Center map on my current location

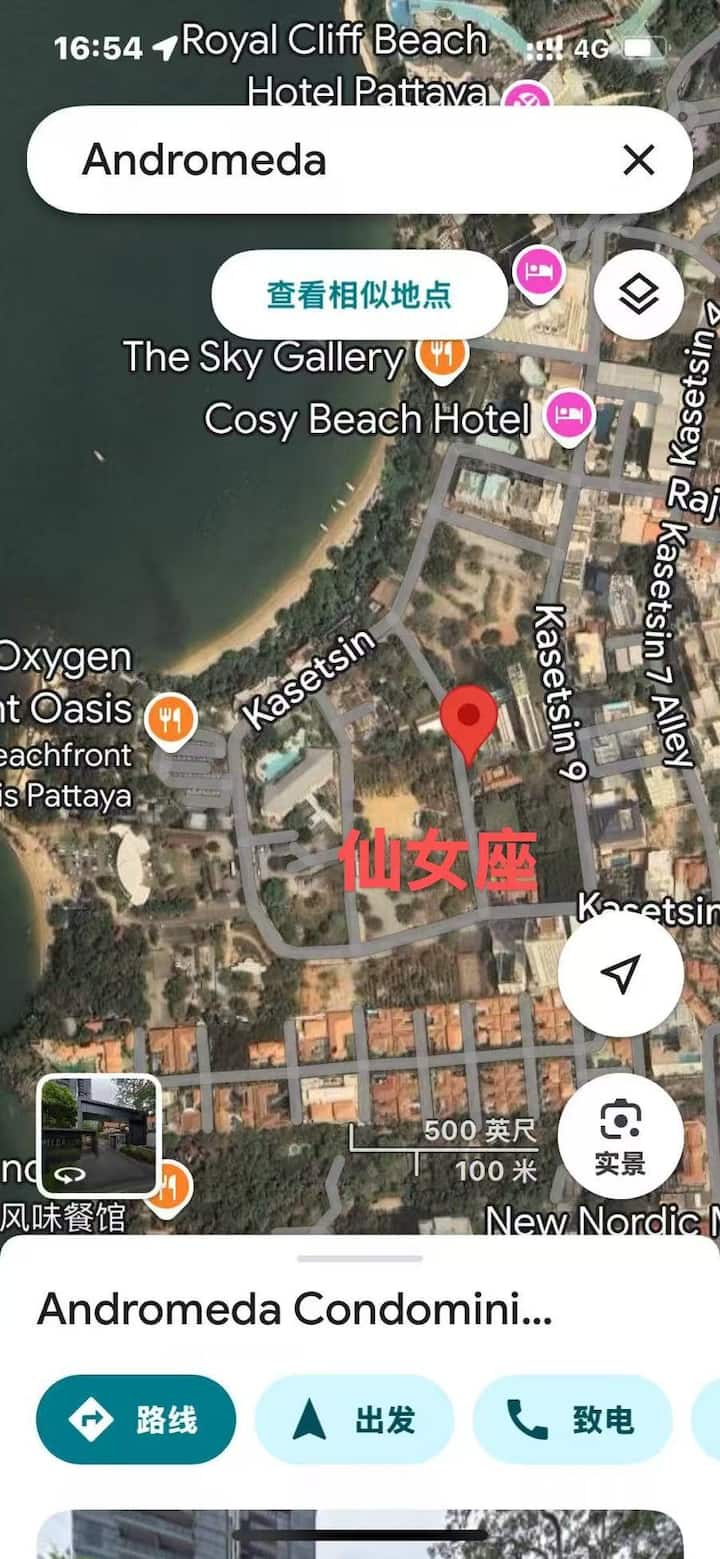click(x=620, y=974)
